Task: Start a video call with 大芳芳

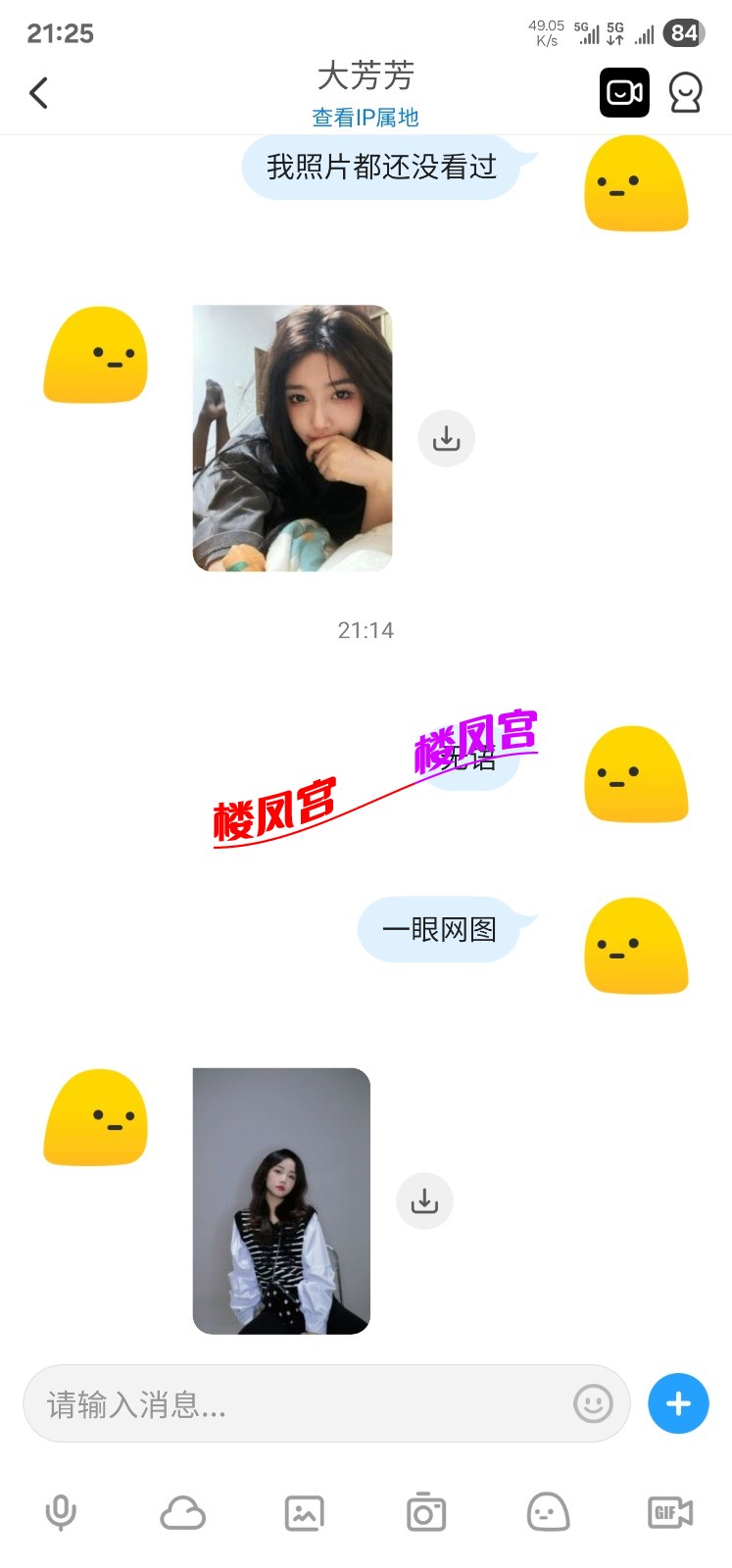Action: point(624,93)
